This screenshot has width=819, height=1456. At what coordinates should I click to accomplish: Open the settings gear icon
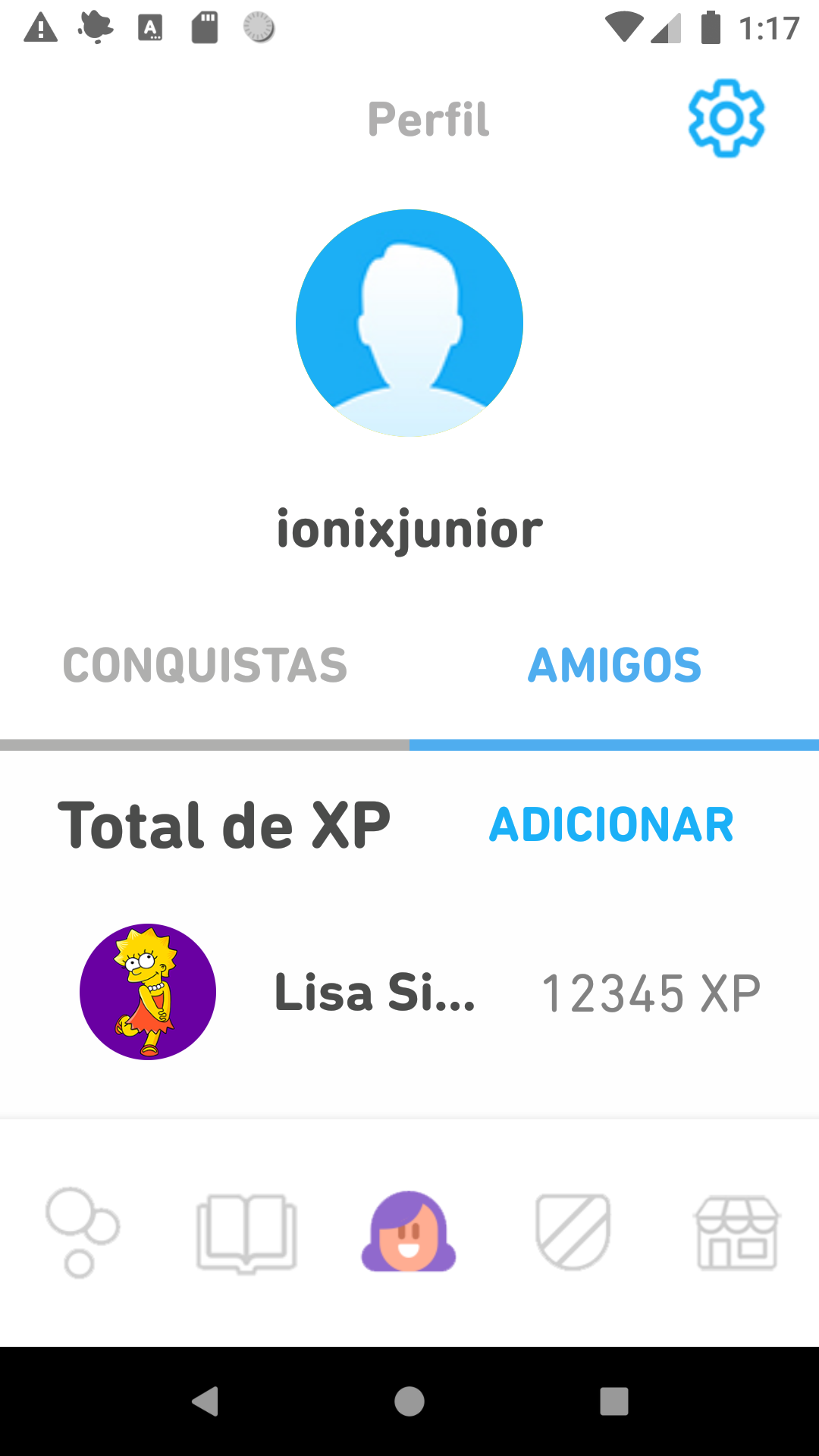coord(726,118)
